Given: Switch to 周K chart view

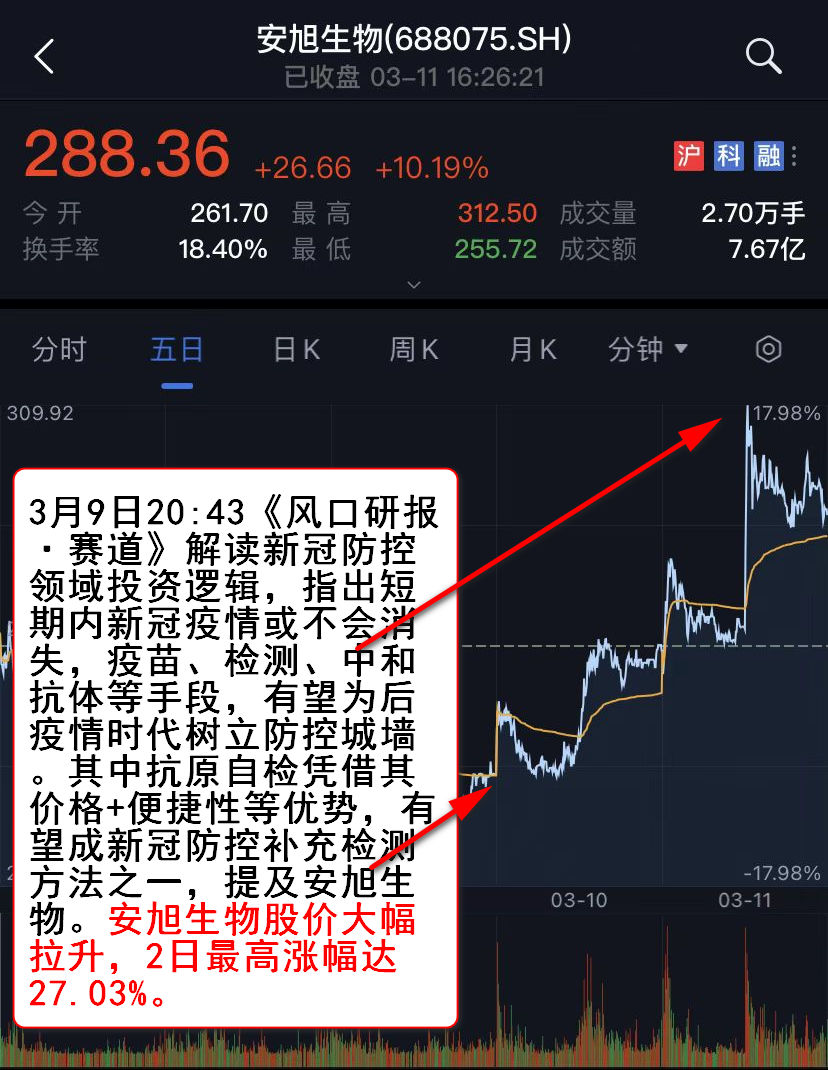Looking at the screenshot, I should [x=414, y=350].
